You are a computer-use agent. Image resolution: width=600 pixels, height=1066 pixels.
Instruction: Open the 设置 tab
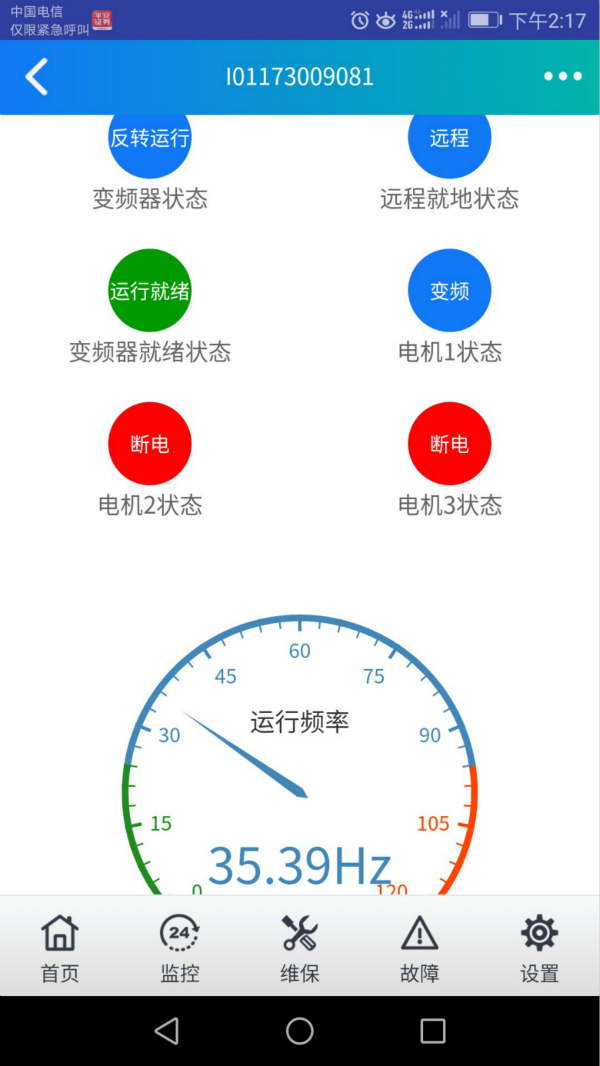539,947
